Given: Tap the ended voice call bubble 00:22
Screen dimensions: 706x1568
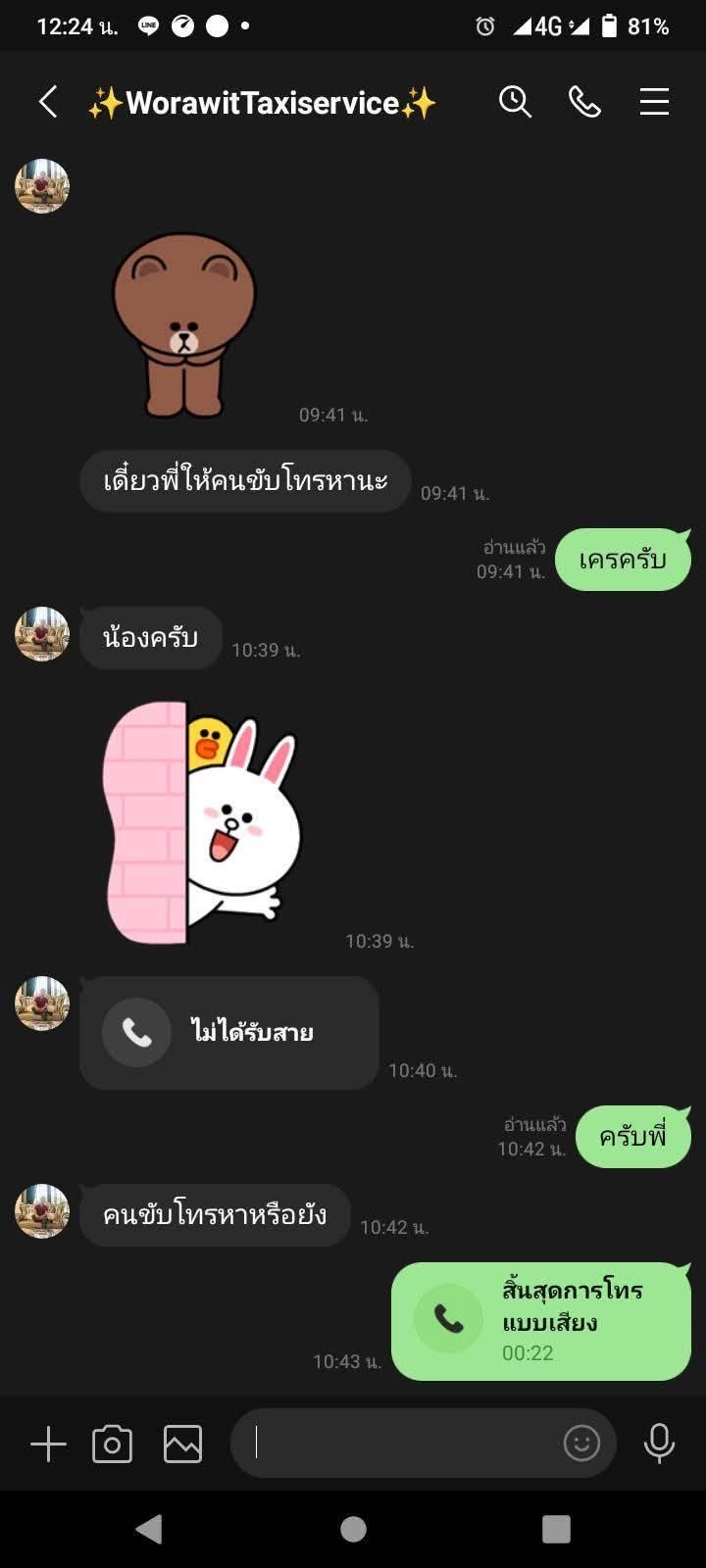Looking at the screenshot, I should (540, 1320).
